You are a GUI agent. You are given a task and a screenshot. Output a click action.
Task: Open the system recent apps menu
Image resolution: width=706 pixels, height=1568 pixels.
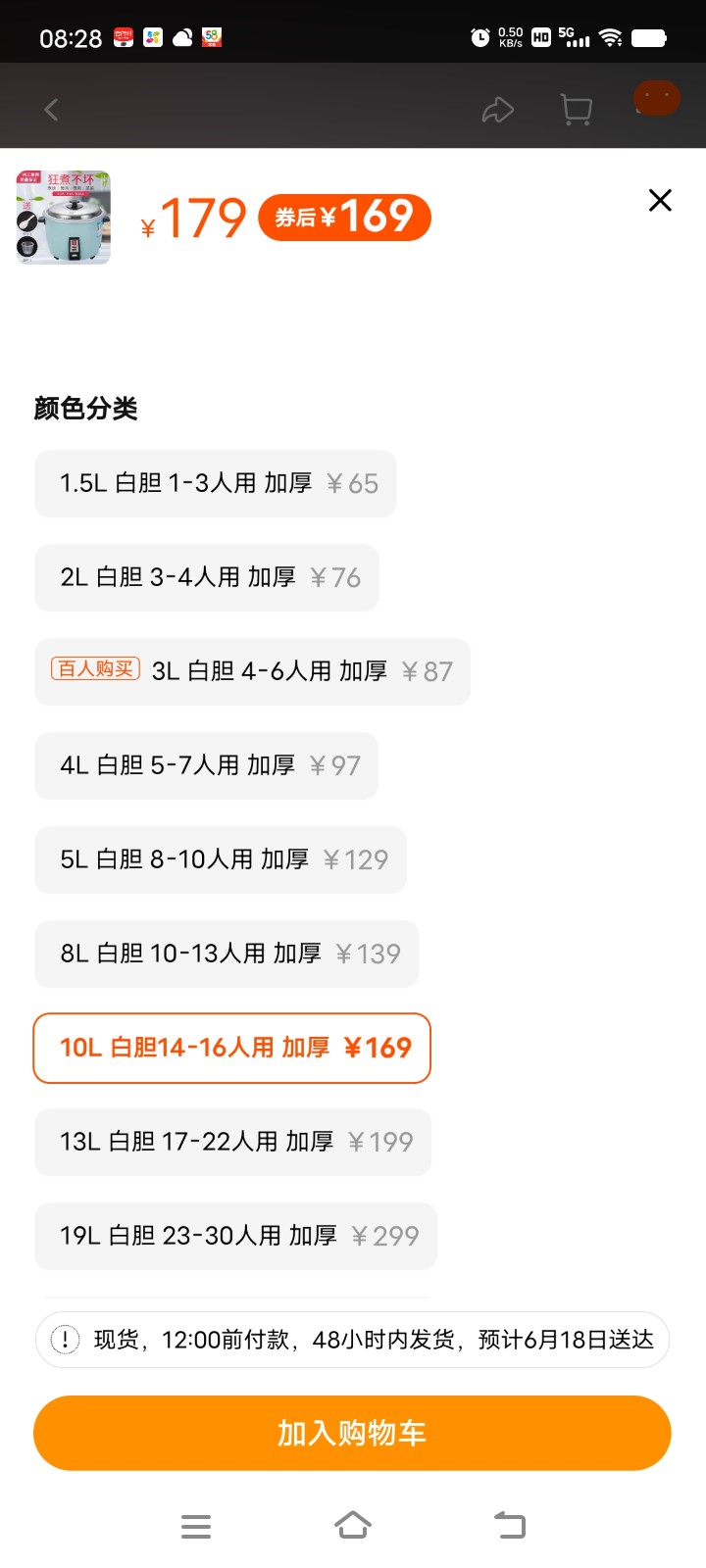coord(196,1526)
